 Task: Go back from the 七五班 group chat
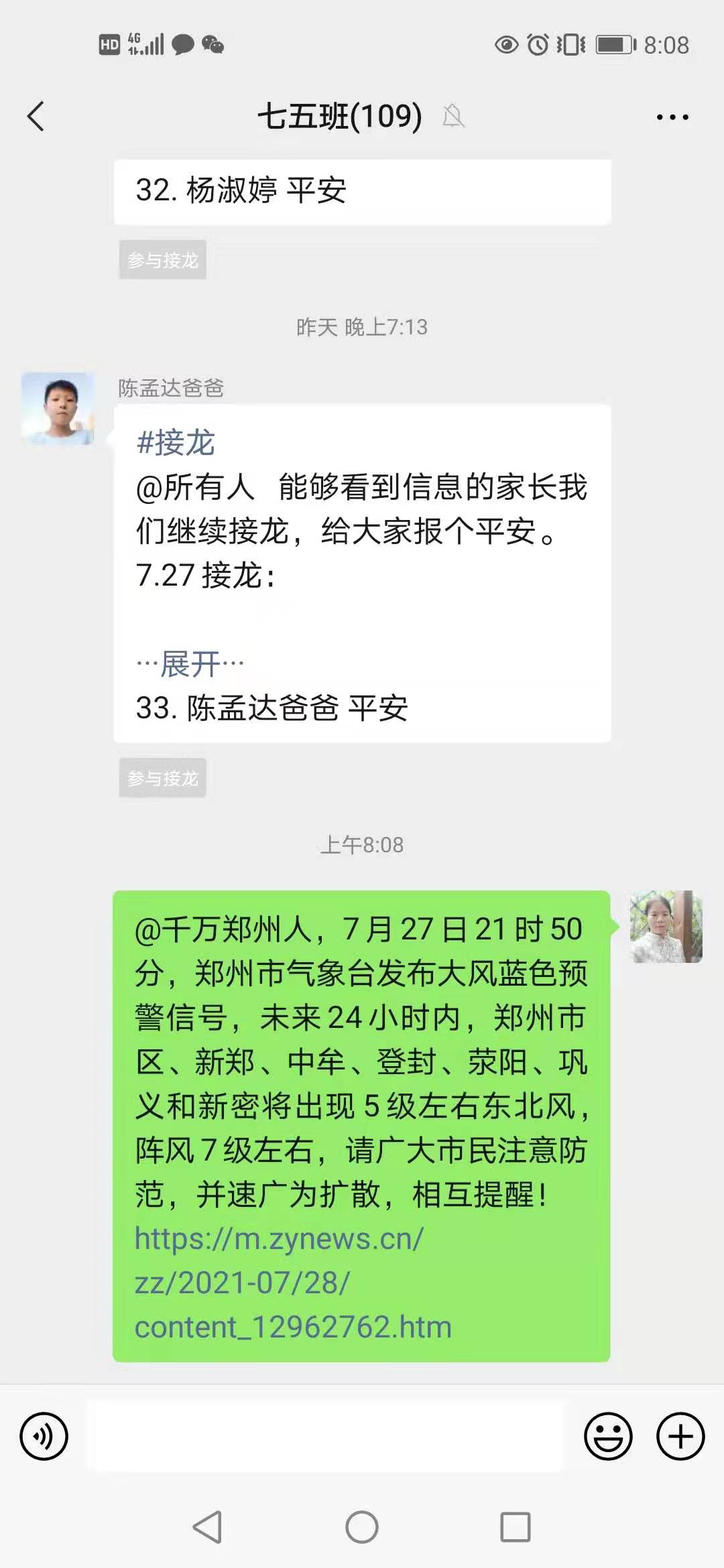tap(36, 117)
